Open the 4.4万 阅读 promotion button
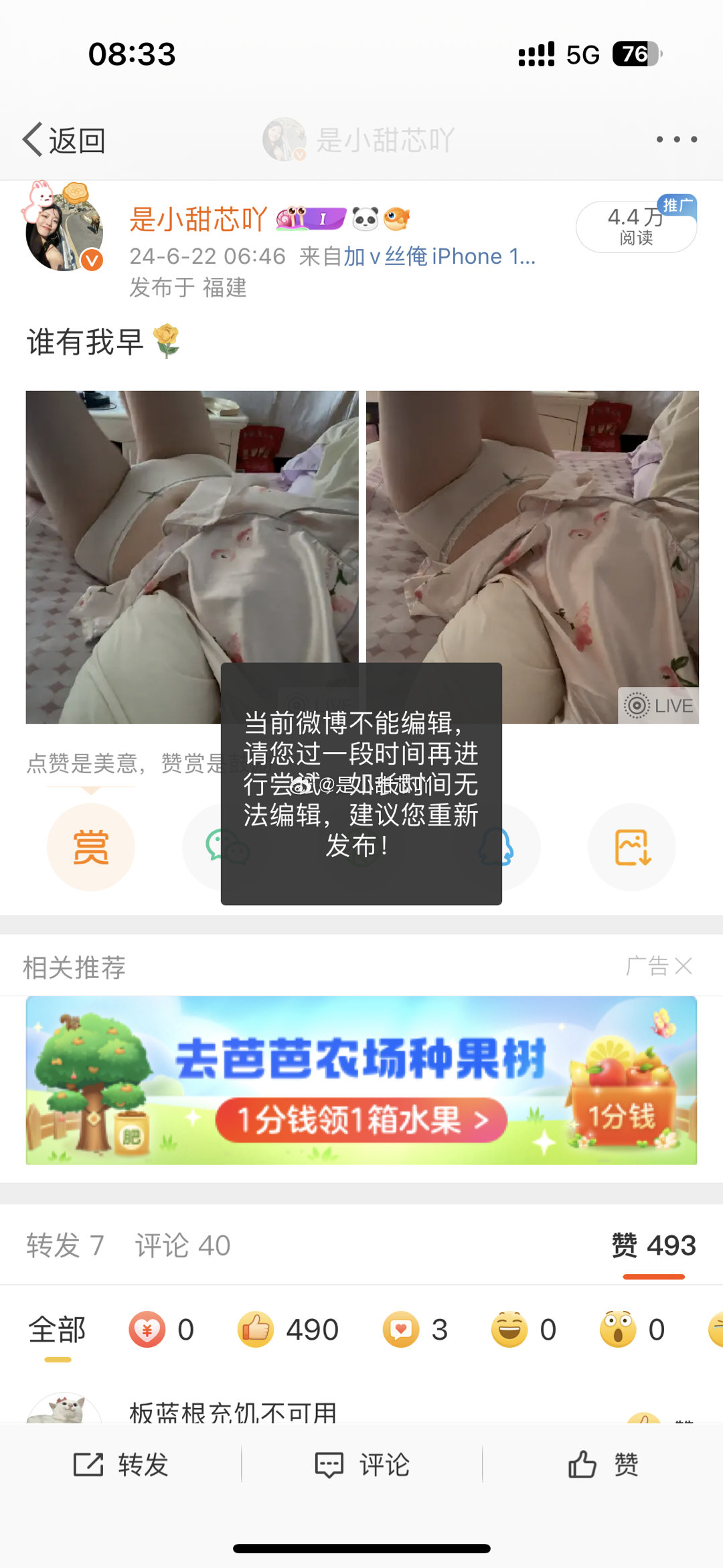 636,226
